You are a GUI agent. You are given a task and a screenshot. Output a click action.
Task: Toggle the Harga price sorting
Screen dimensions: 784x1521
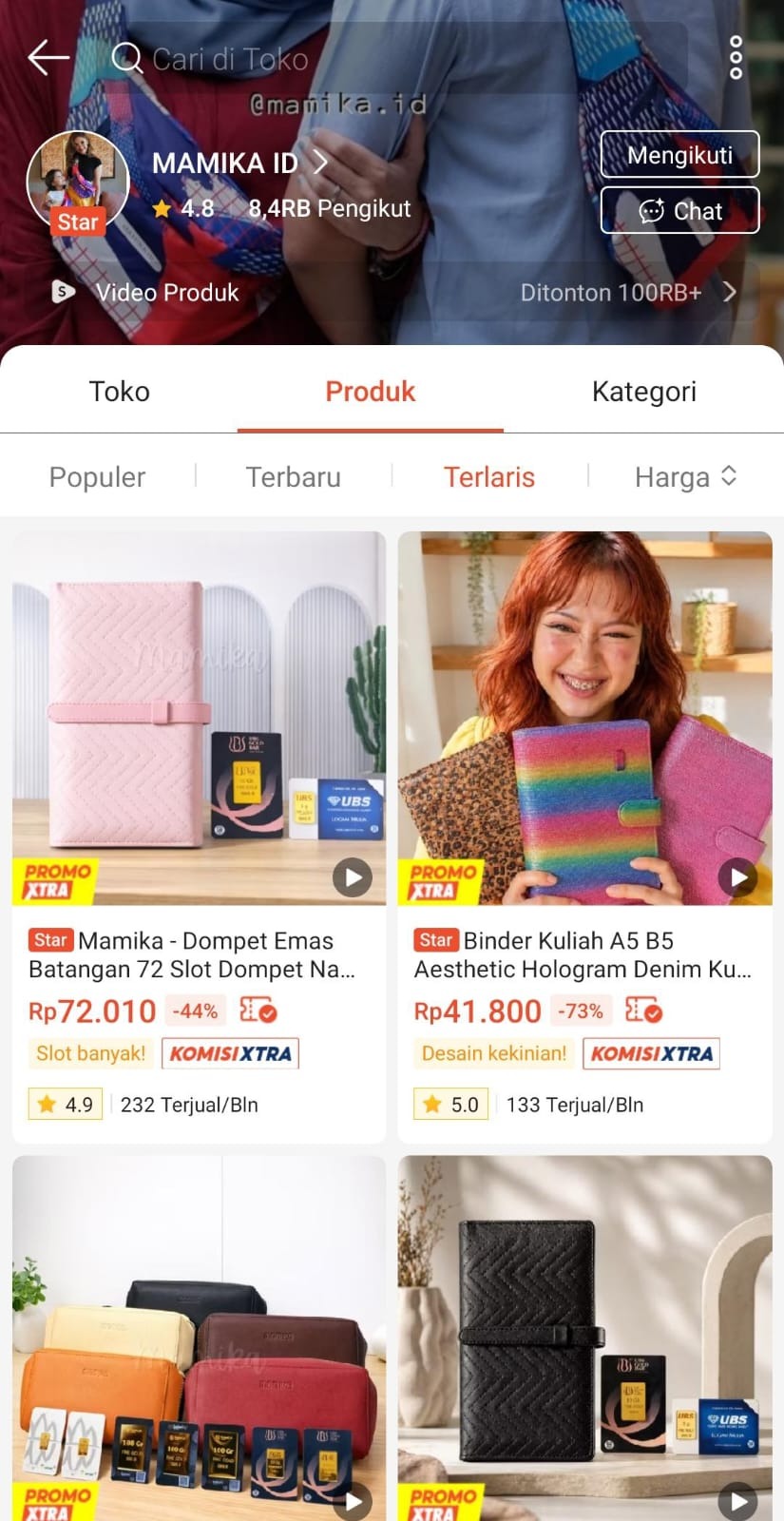pyautogui.click(x=685, y=476)
